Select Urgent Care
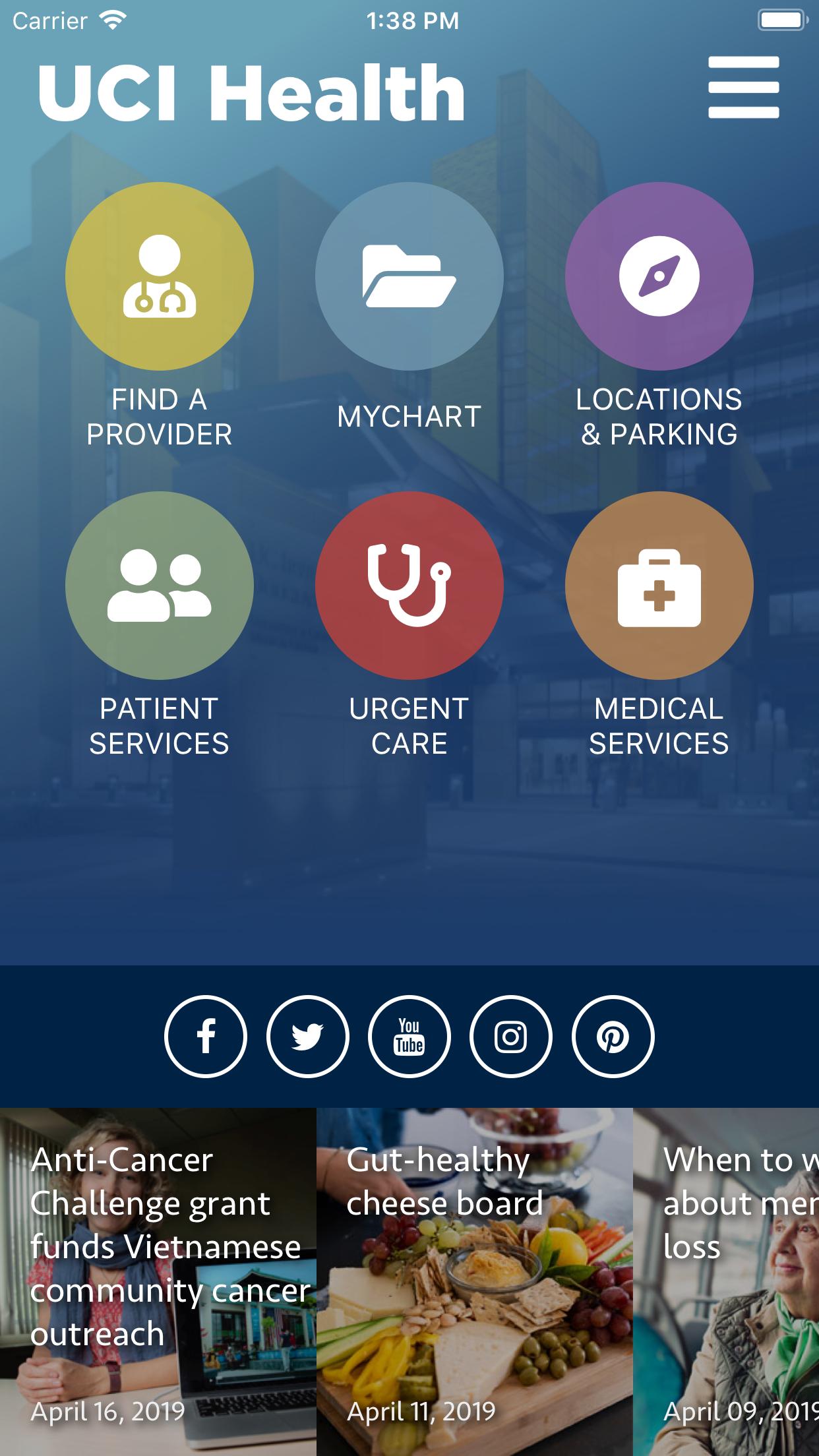This screenshot has width=819, height=1456. tap(409, 586)
